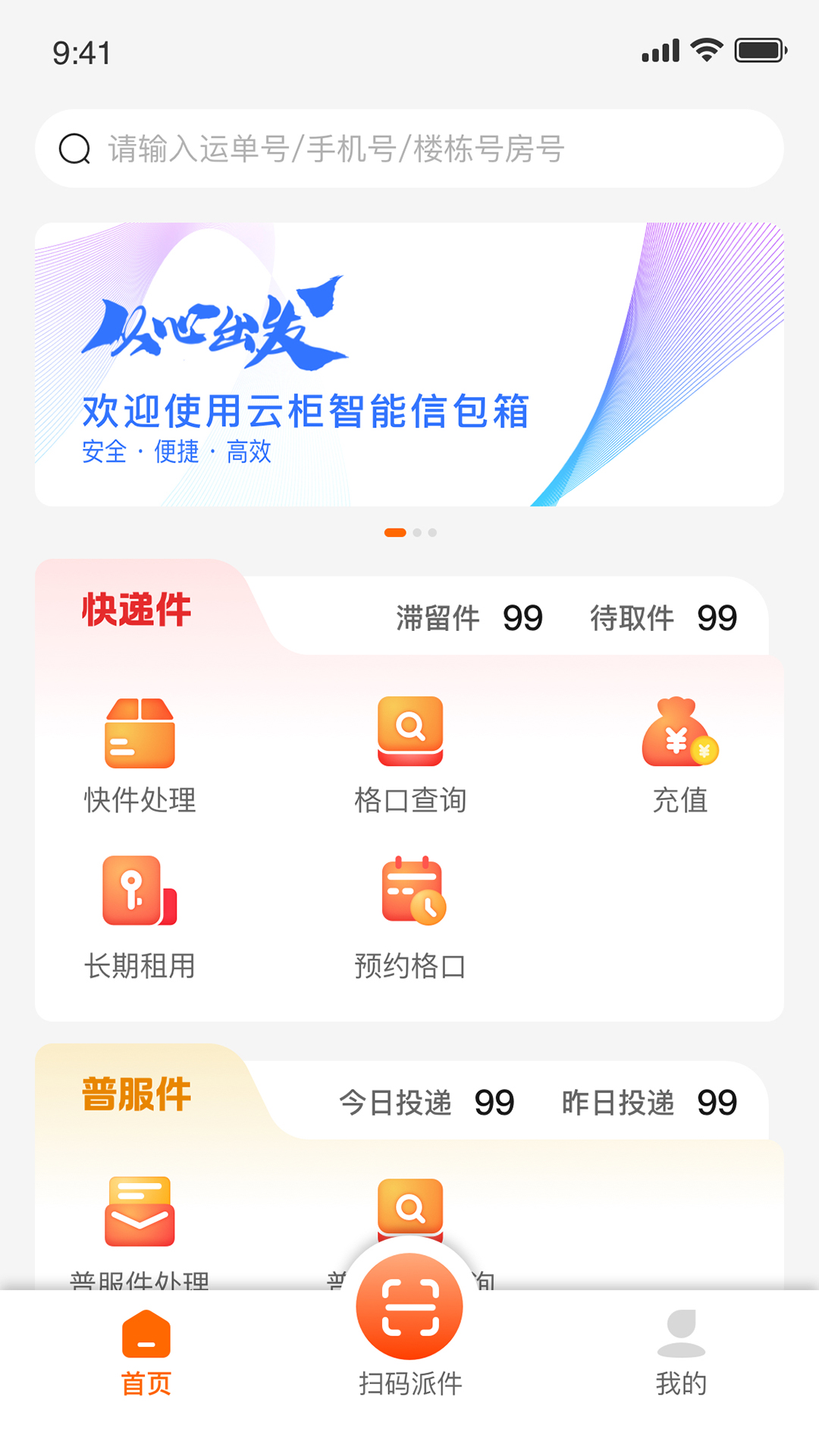Open 充值 recharge

[x=679, y=755]
